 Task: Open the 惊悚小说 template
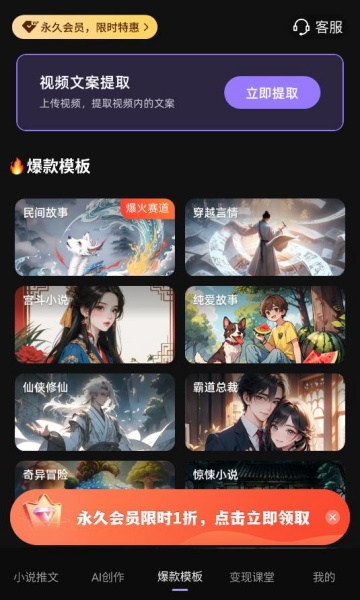(265, 475)
